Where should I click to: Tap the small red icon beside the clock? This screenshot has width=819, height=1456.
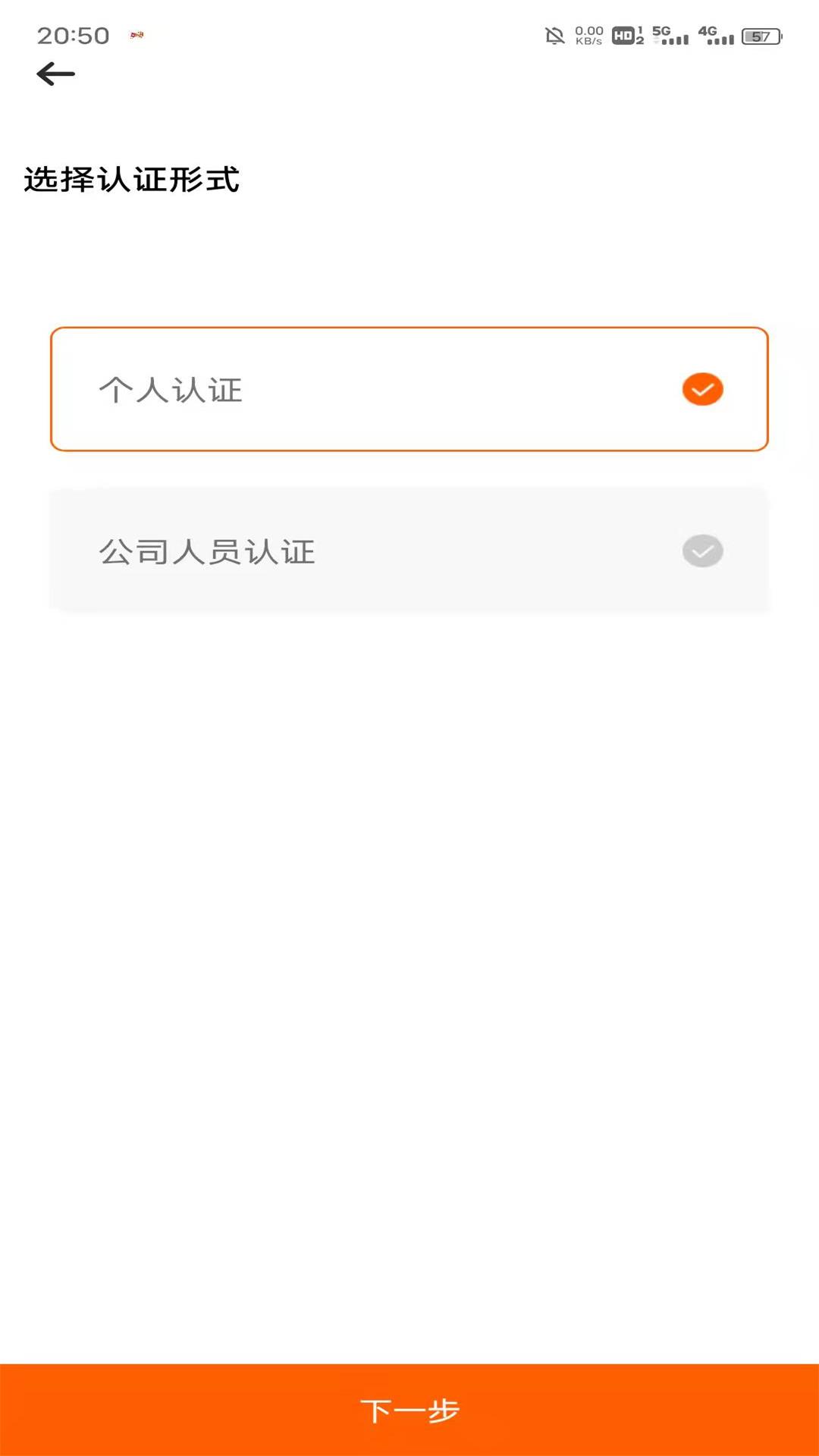(136, 35)
